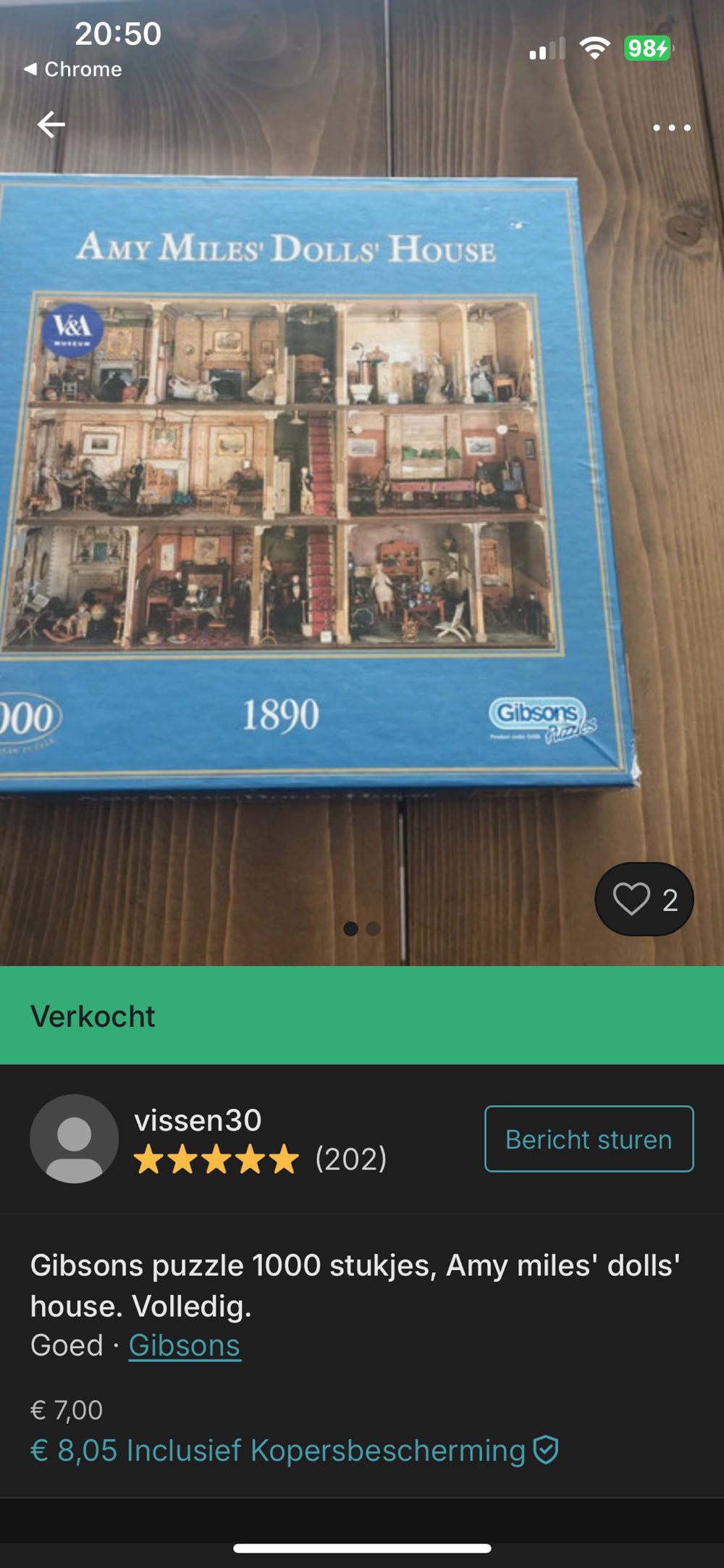Viewport: 724px width, 1568px height.
Task: Tap Bericht sturen to message seller
Action: click(589, 1139)
